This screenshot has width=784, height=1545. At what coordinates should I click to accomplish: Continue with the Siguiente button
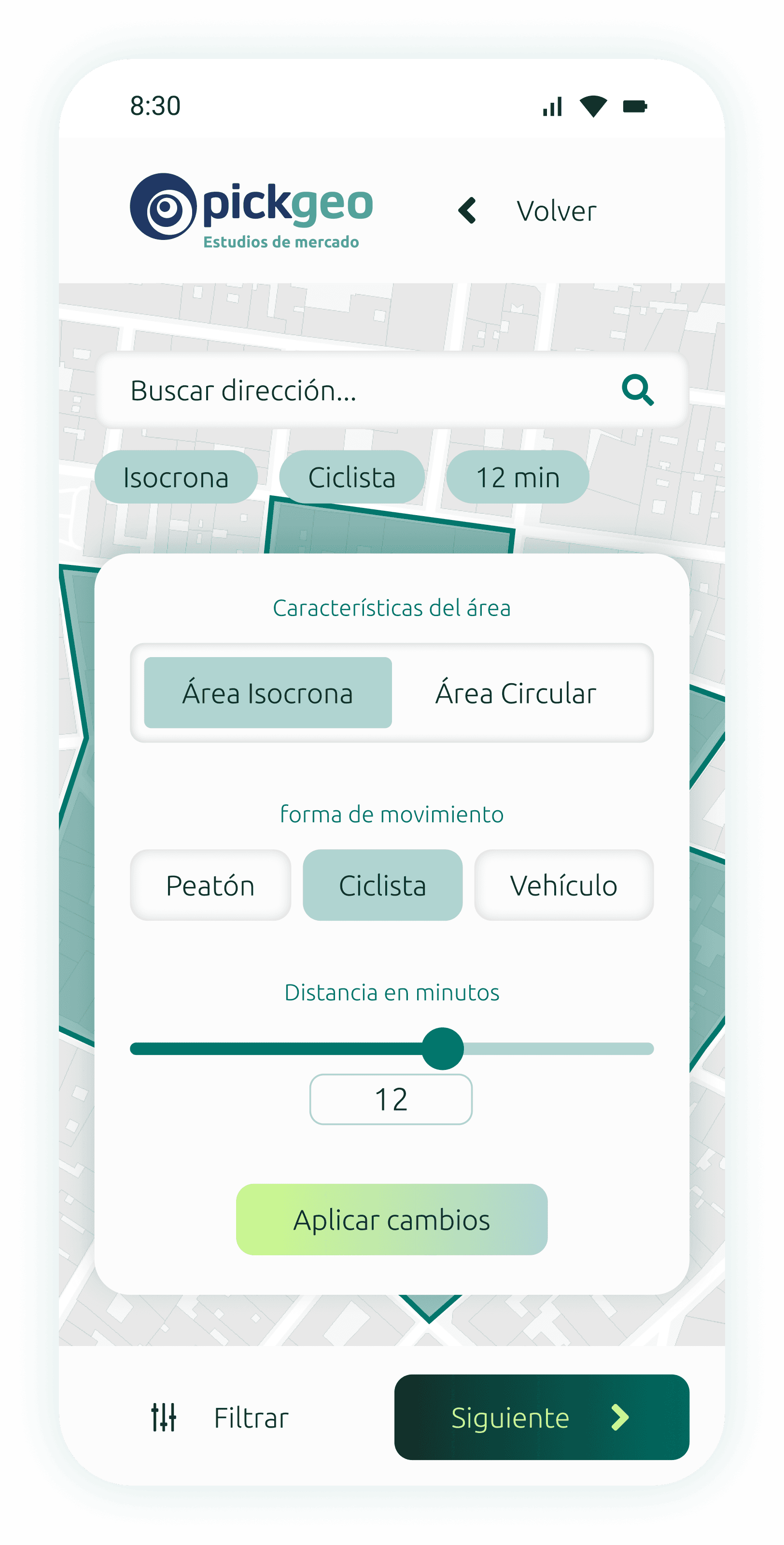point(542,1417)
